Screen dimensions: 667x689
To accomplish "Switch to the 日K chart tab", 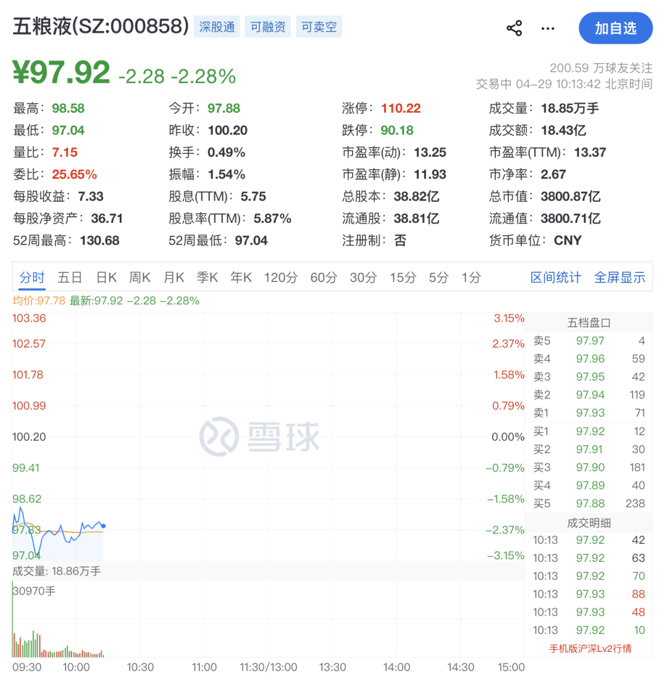I will 106,277.
